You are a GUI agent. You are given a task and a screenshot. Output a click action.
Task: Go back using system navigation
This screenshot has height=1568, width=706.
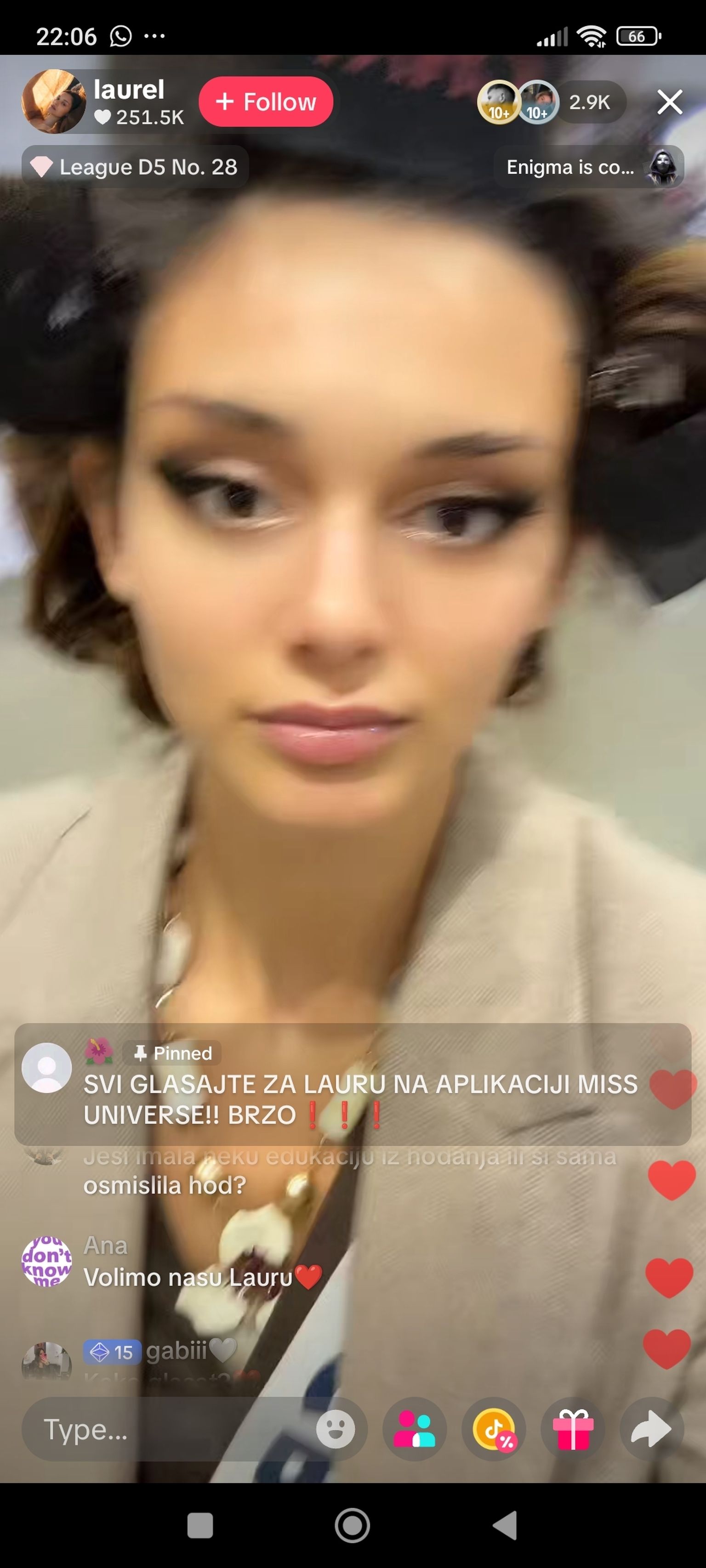(505, 1525)
